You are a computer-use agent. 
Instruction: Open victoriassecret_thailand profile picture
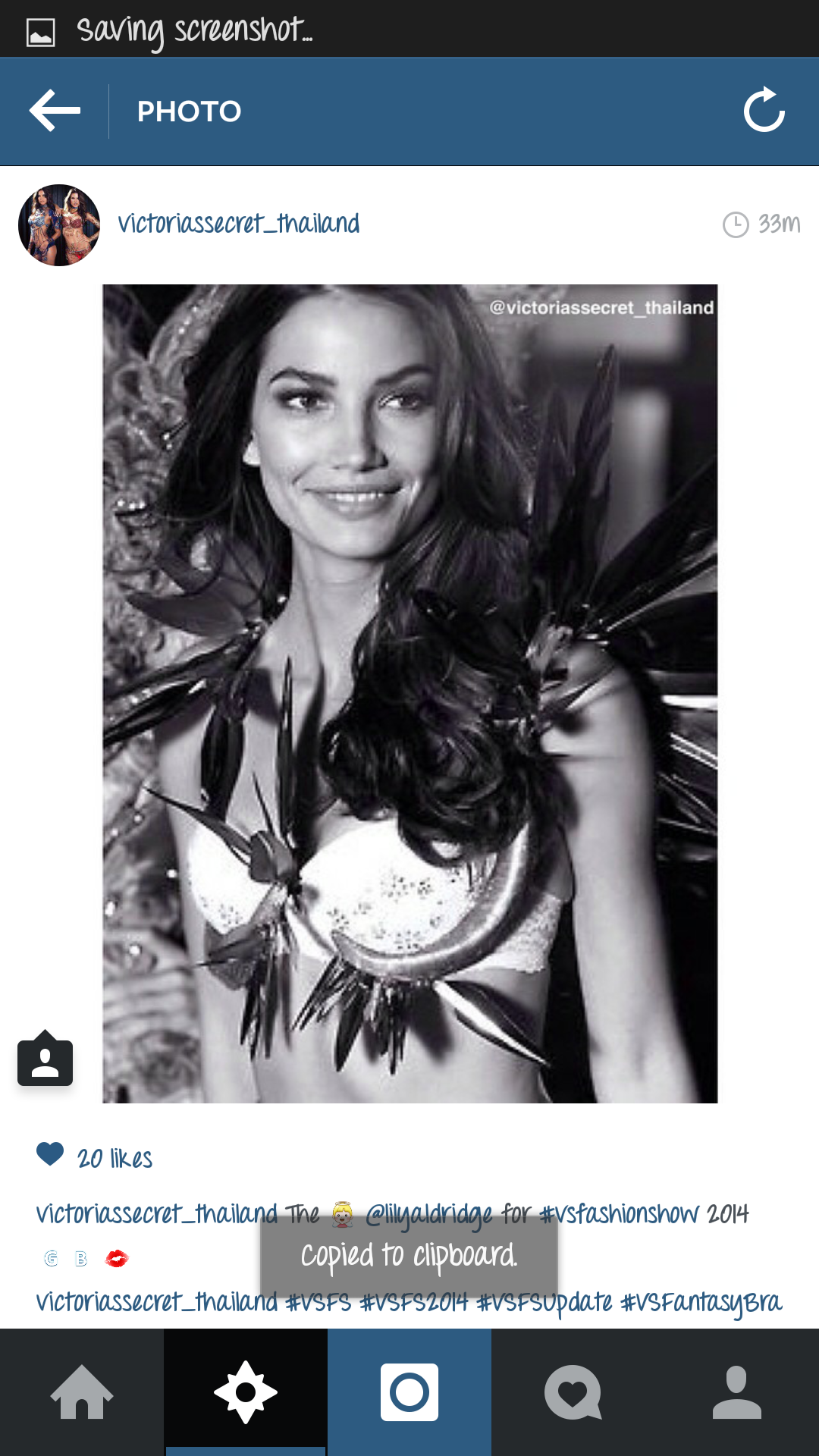pos(59,224)
